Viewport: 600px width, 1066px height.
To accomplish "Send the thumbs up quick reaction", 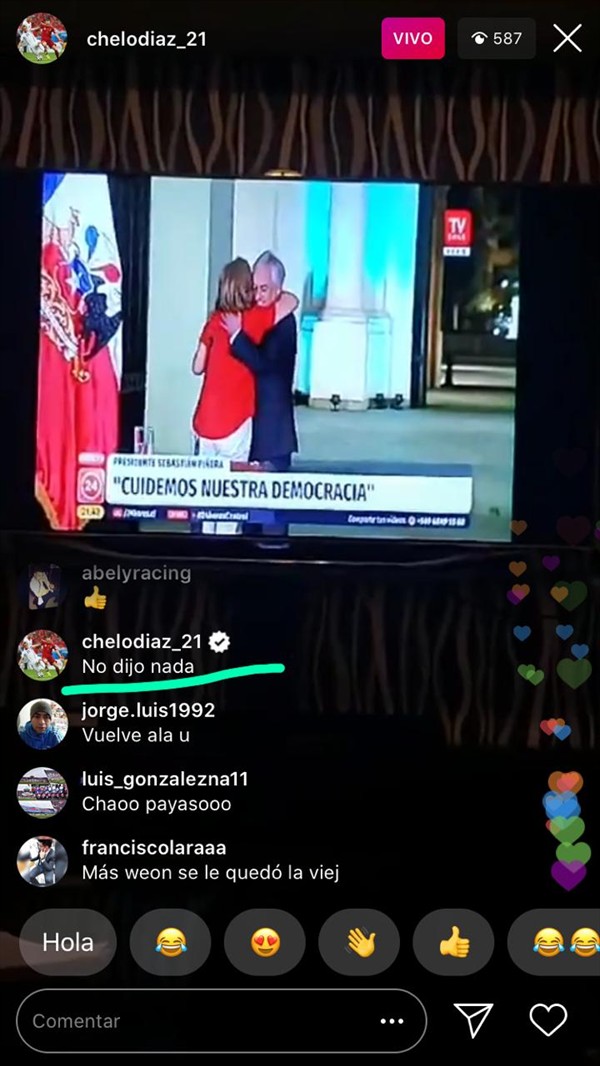I will coord(453,942).
